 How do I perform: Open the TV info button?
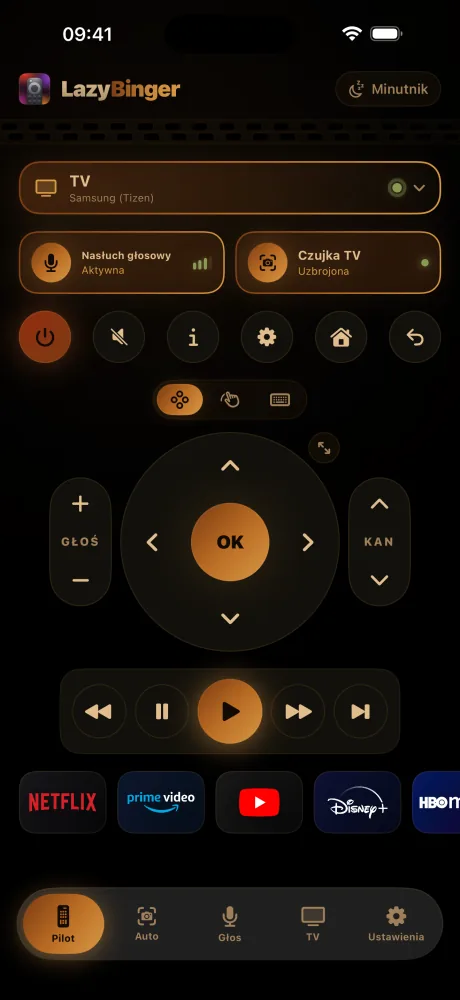(x=193, y=337)
